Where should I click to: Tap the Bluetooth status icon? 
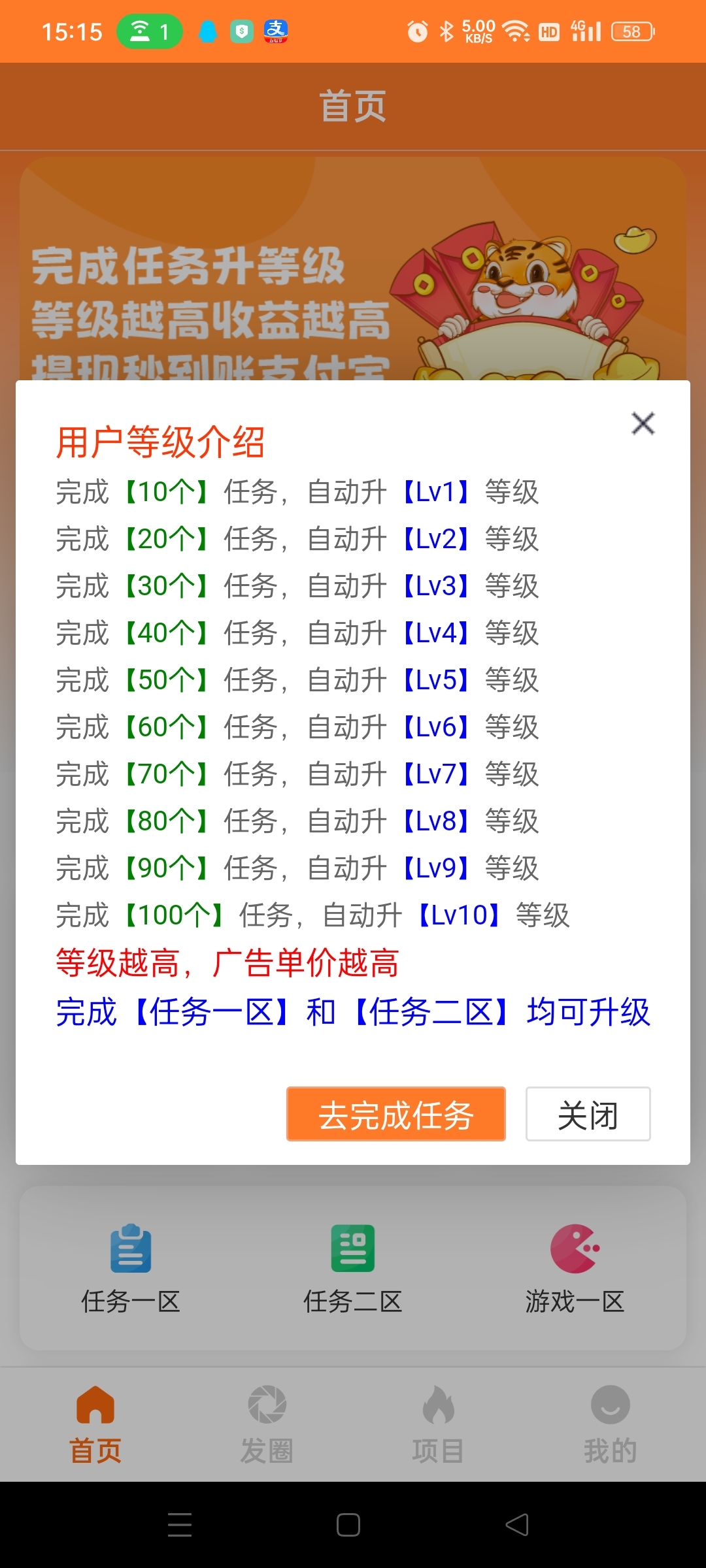446,30
